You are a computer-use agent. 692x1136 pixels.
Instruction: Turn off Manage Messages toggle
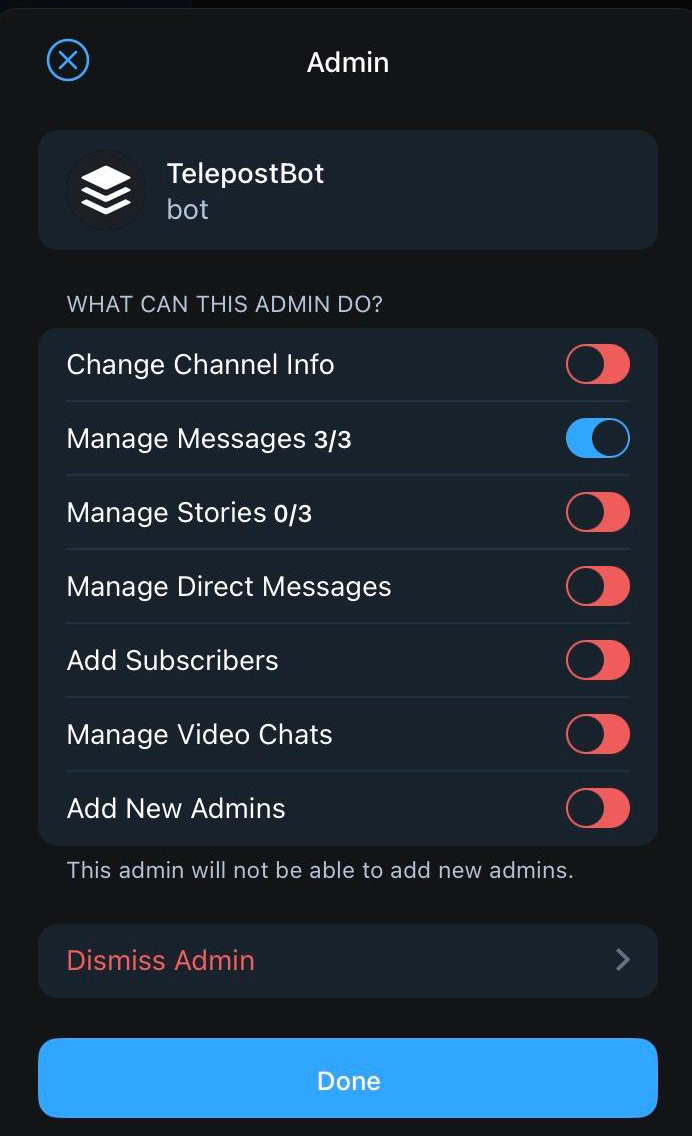597,438
